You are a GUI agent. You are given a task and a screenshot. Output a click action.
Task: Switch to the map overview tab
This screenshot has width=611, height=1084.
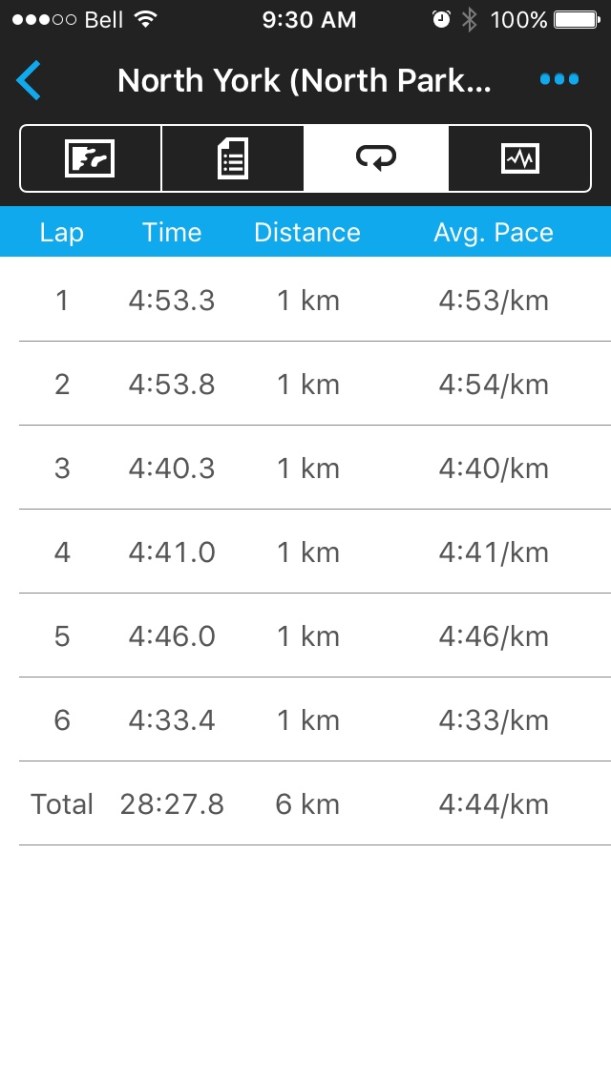pos(90,158)
